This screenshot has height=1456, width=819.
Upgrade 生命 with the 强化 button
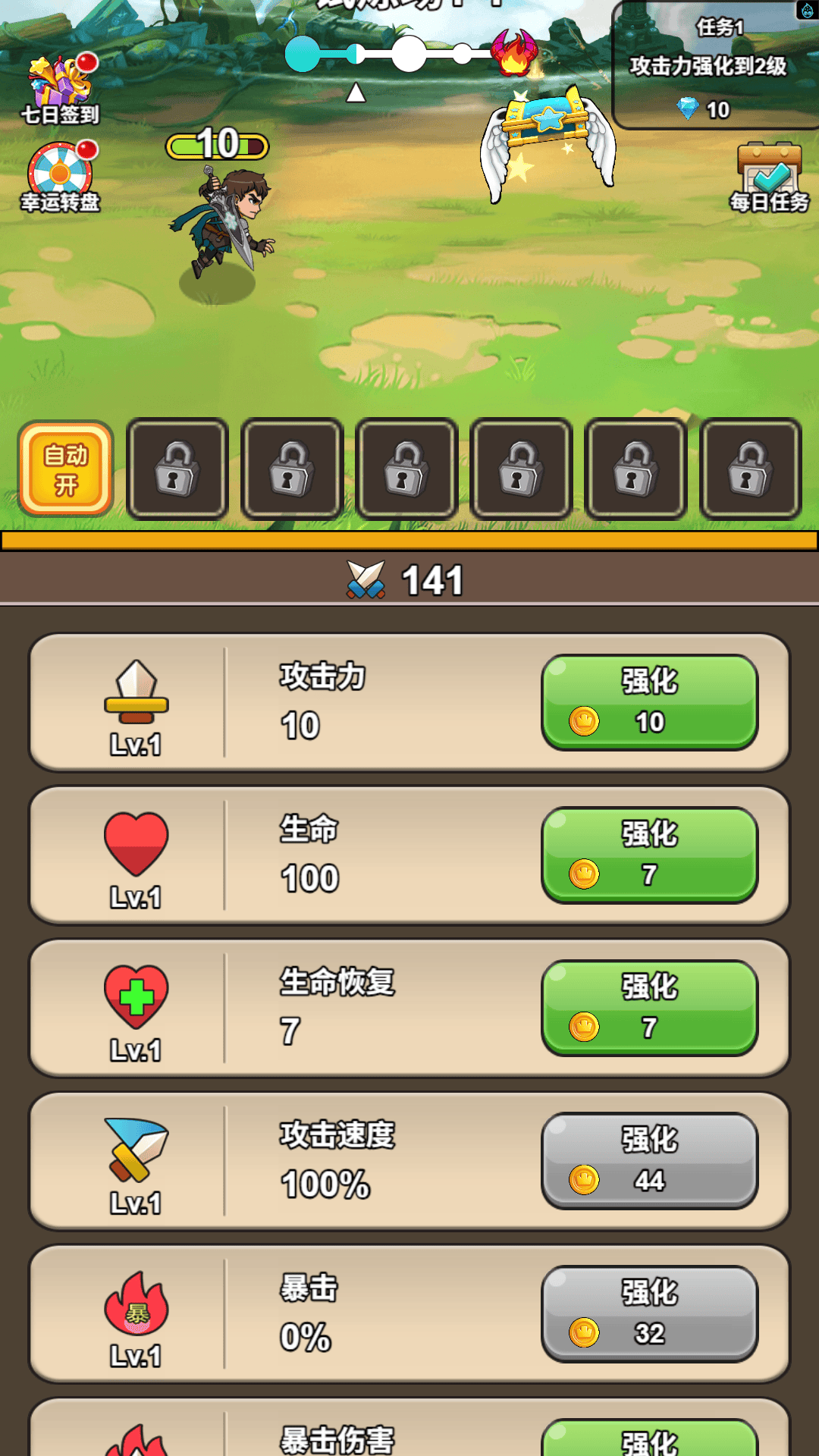[649, 855]
